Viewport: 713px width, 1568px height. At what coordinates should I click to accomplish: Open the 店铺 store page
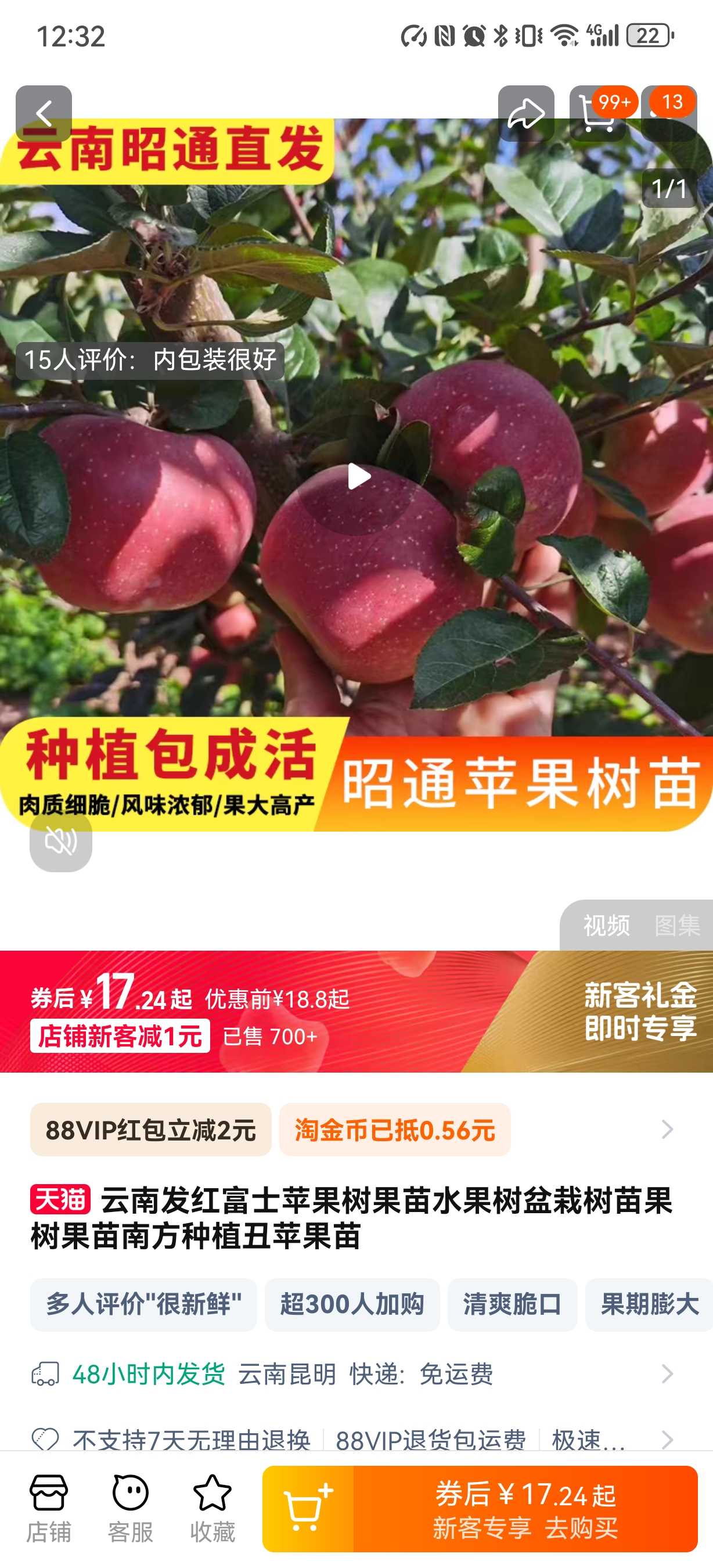[48, 1507]
